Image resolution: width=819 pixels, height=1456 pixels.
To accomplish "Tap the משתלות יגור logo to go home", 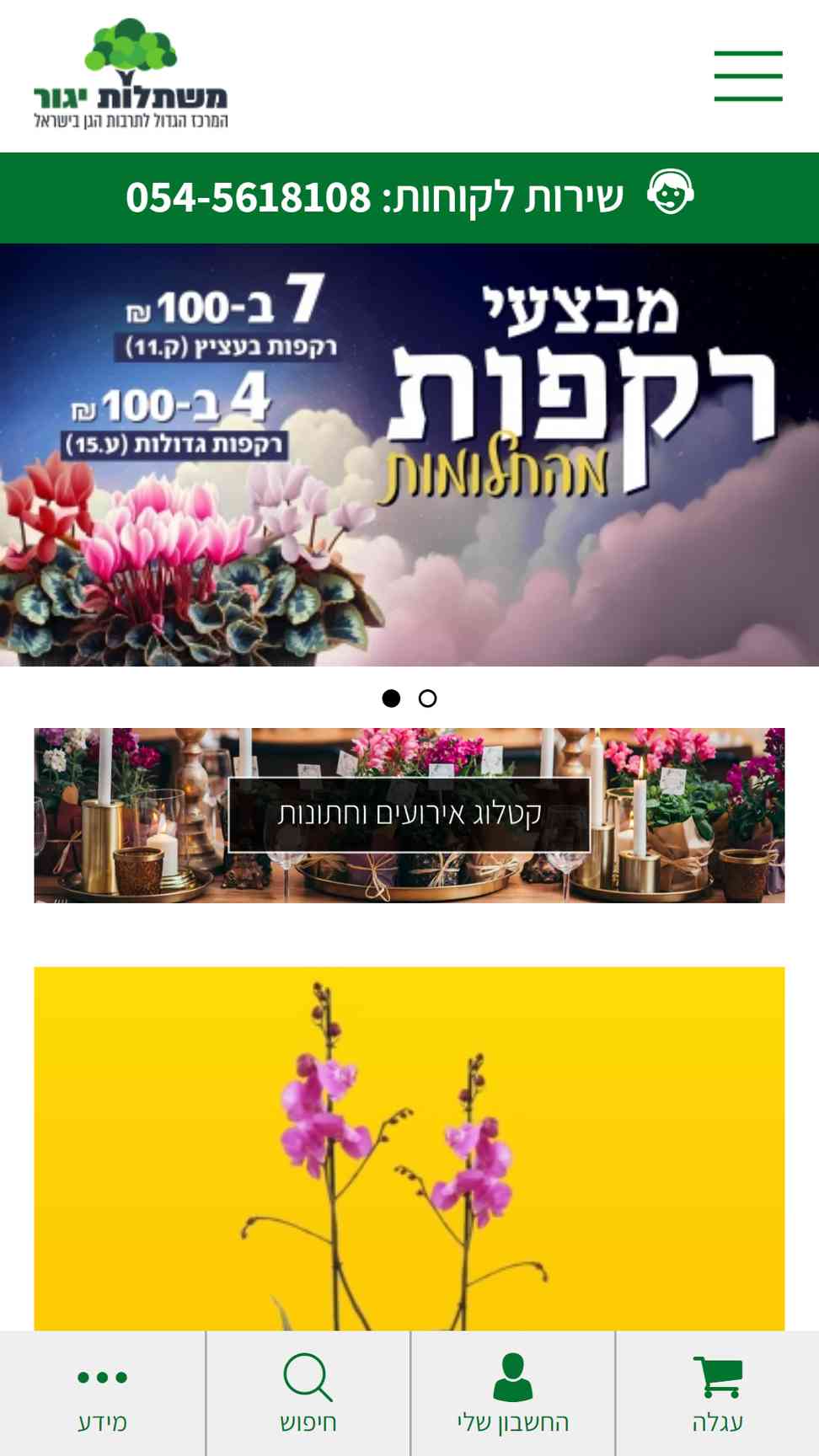I will point(131,74).
